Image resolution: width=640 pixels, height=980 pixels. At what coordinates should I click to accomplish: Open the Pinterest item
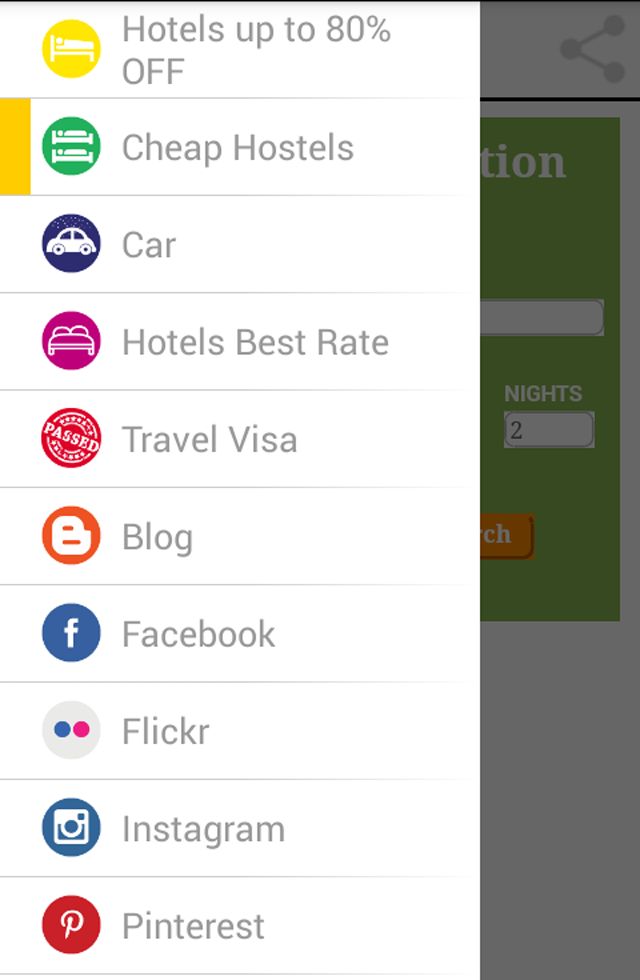coord(240,926)
